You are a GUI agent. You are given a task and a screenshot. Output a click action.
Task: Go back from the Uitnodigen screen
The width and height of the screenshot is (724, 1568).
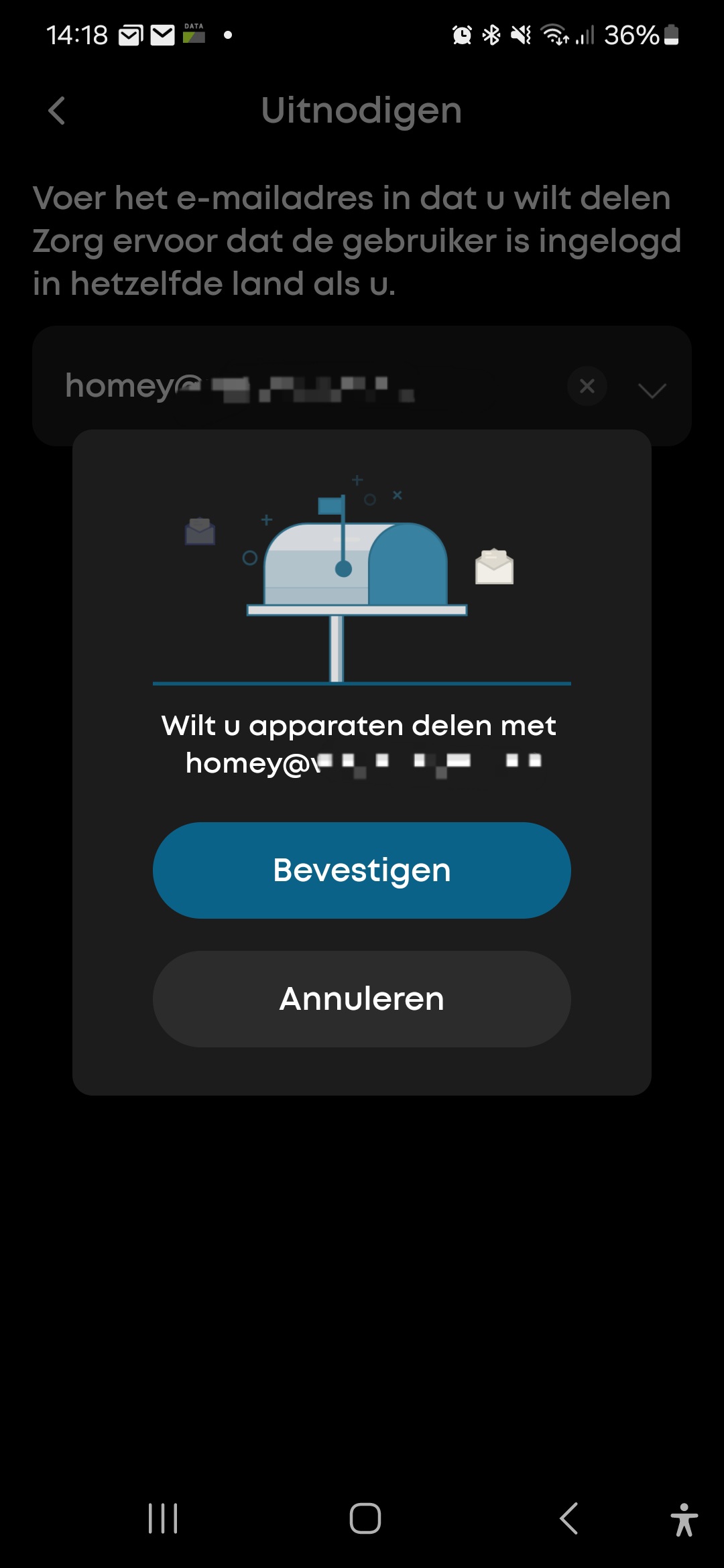[x=58, y=111]
